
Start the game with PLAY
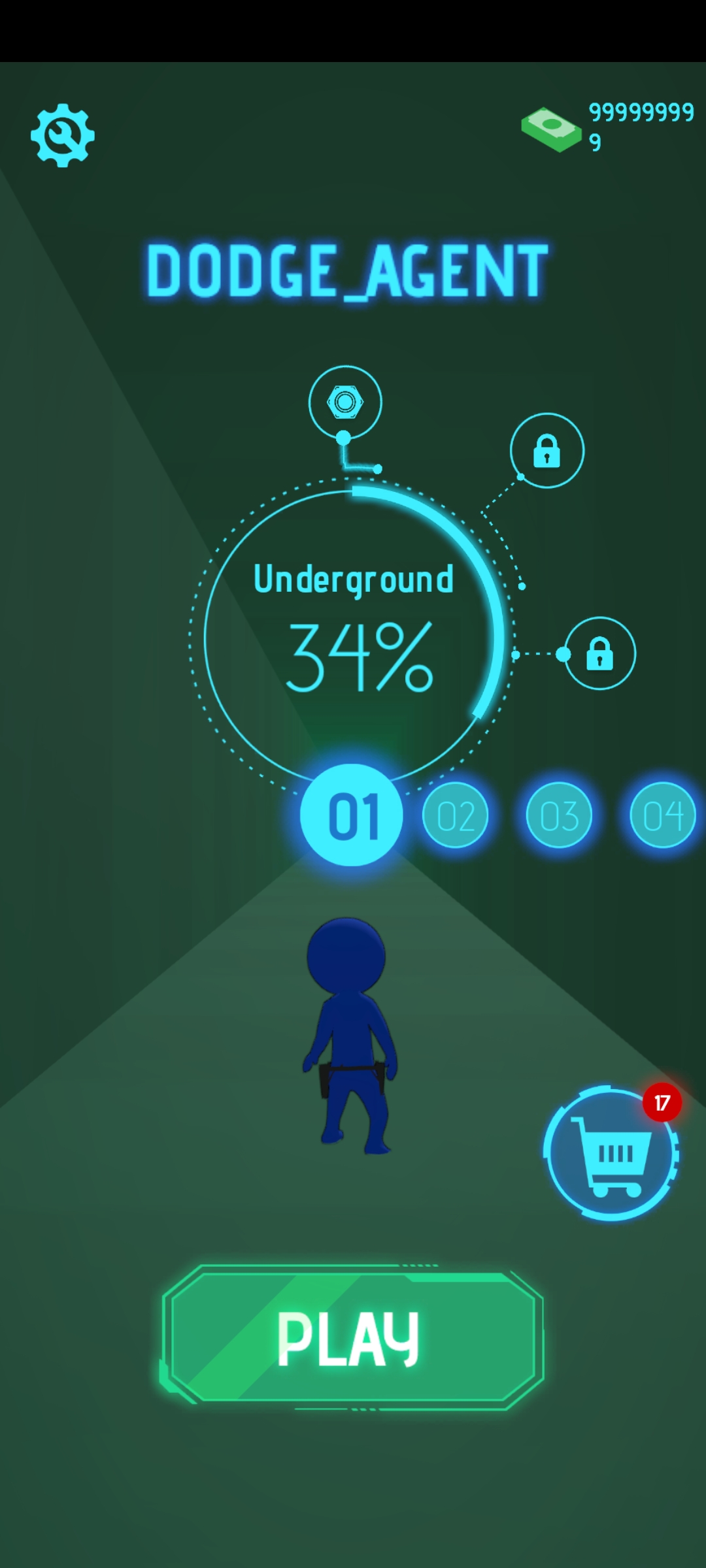click(352, 1337)
